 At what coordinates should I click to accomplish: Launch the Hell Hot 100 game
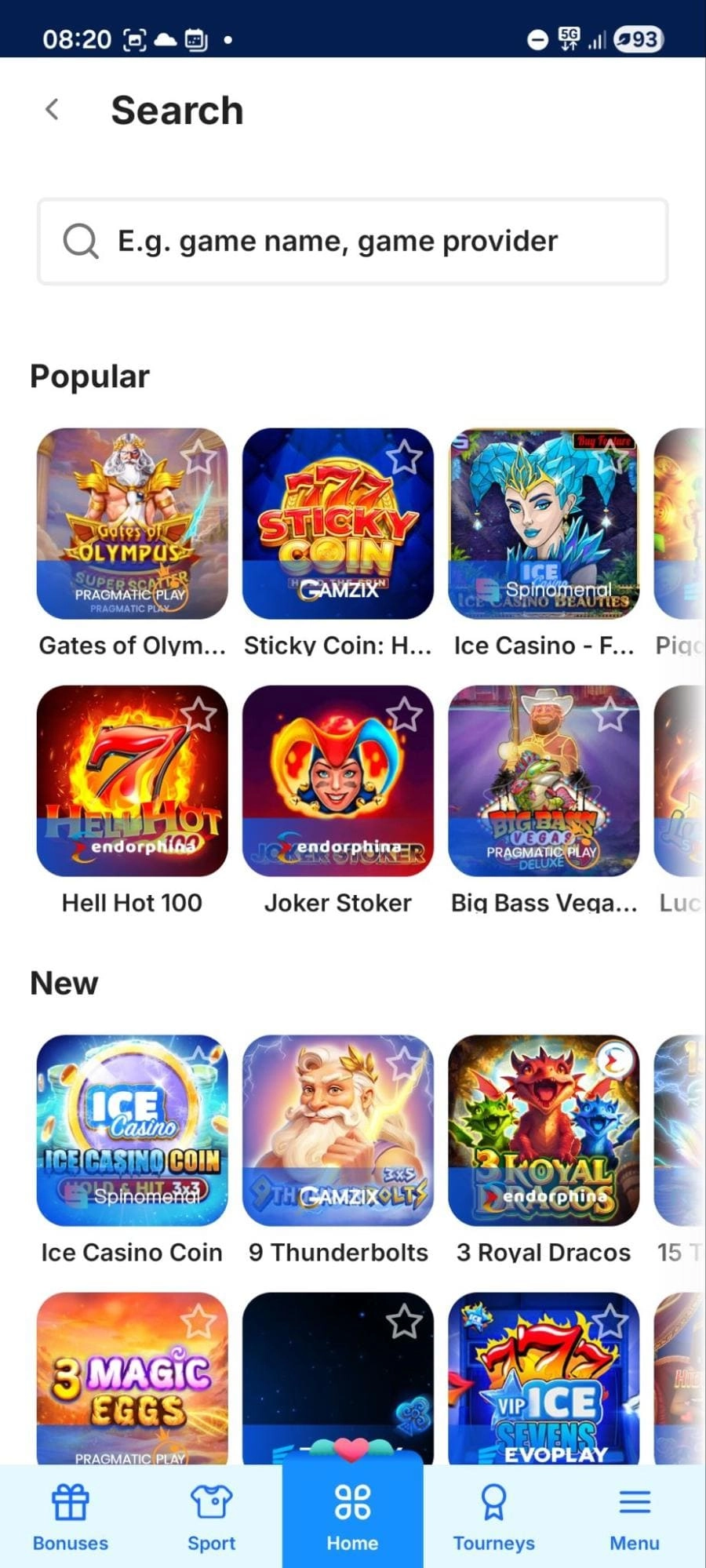tap(133, 780)
